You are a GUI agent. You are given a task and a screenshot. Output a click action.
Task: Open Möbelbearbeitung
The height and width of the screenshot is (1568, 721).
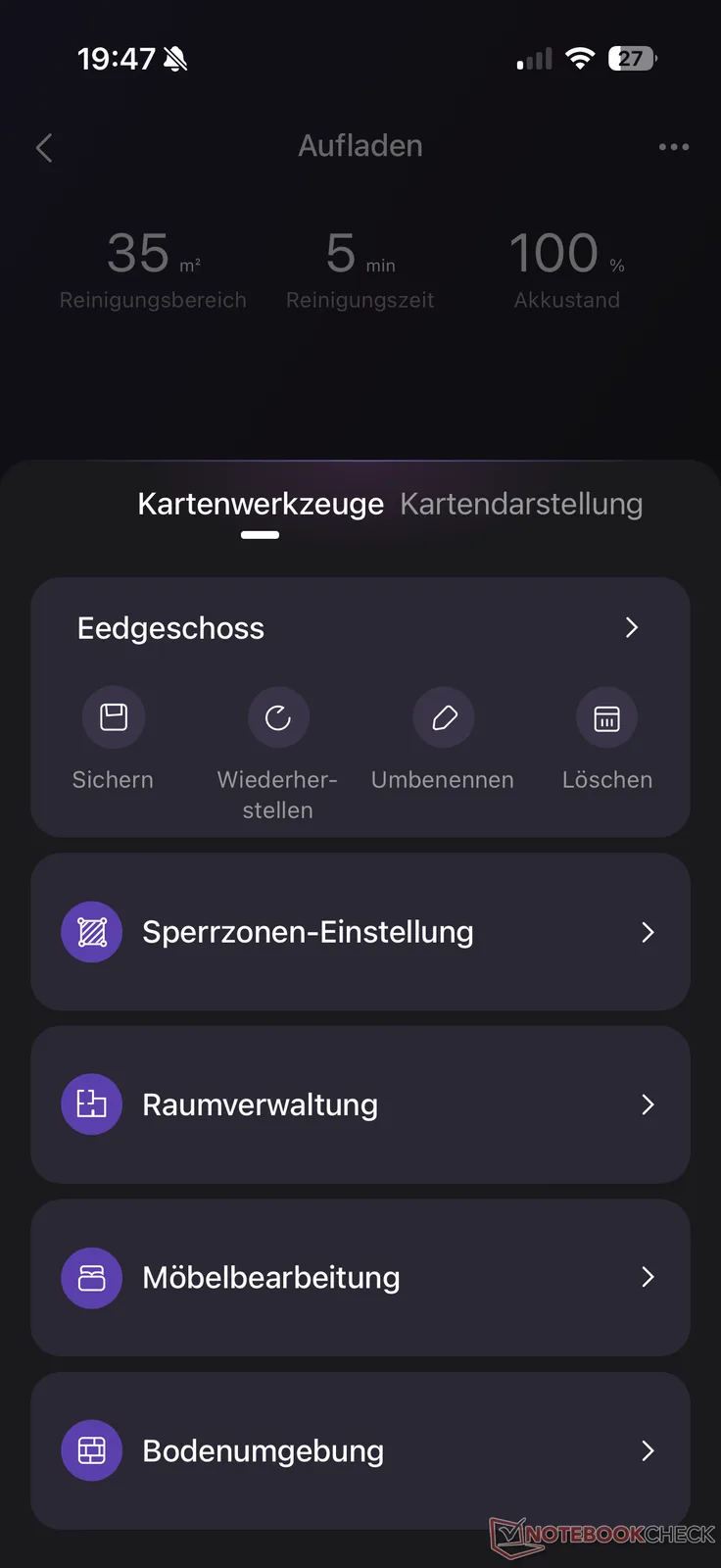360,1278
